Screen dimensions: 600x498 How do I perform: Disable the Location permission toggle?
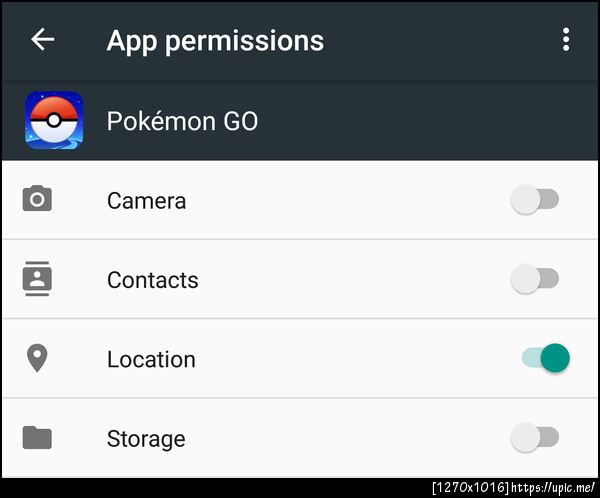tap(546, 358)
